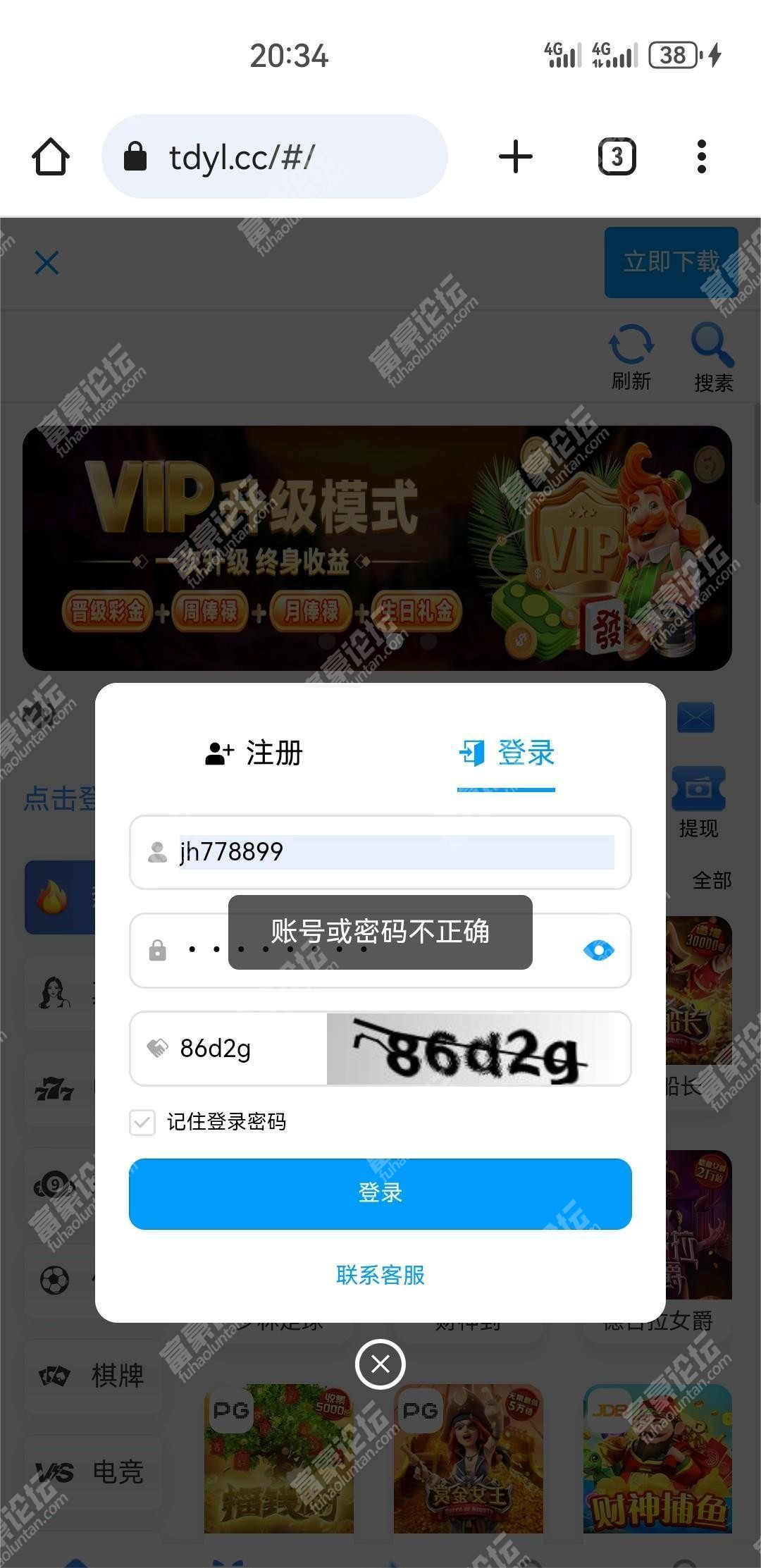Screen dimensions: 761x1568
Task: Switch to the 注册 tab
Action: (254, 753)
